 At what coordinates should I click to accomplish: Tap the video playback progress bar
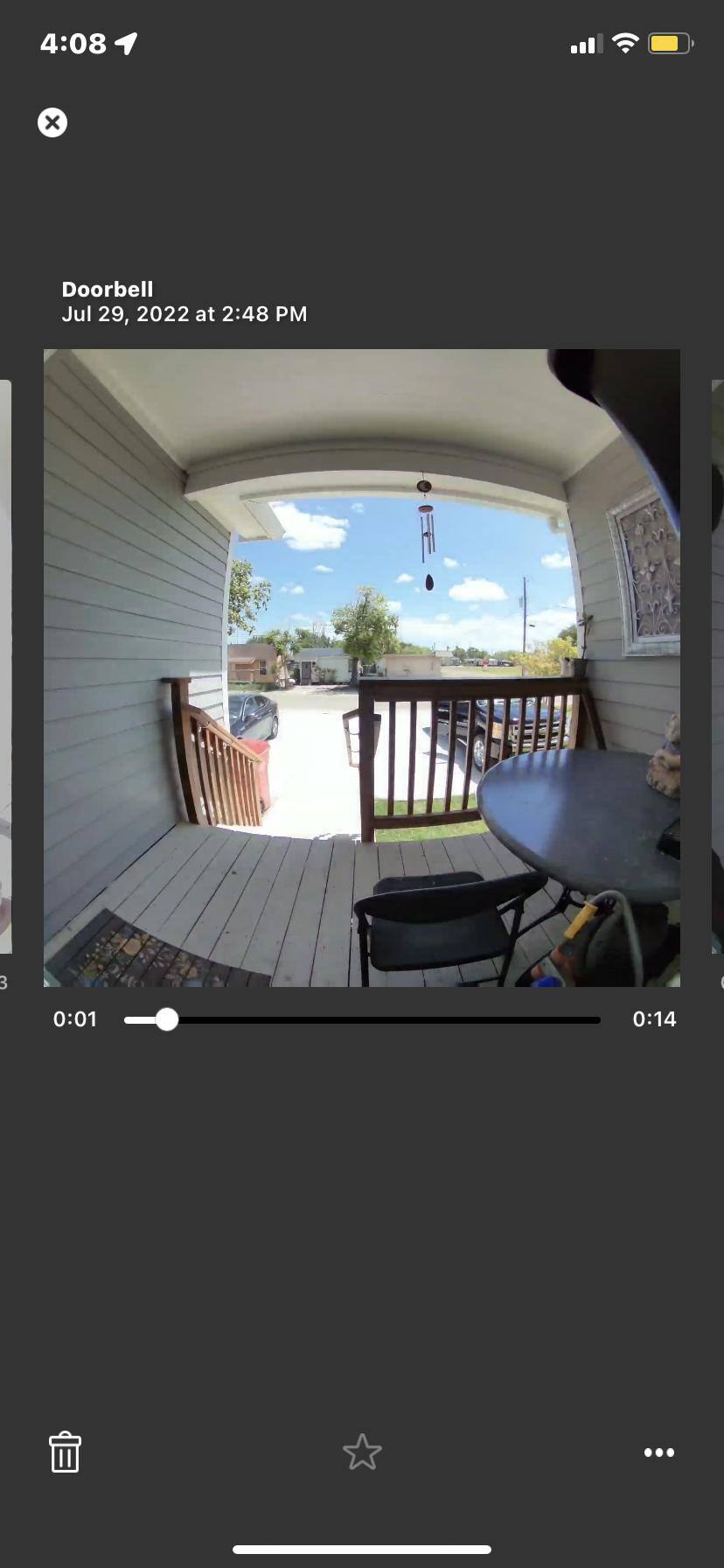[362, 1020]
